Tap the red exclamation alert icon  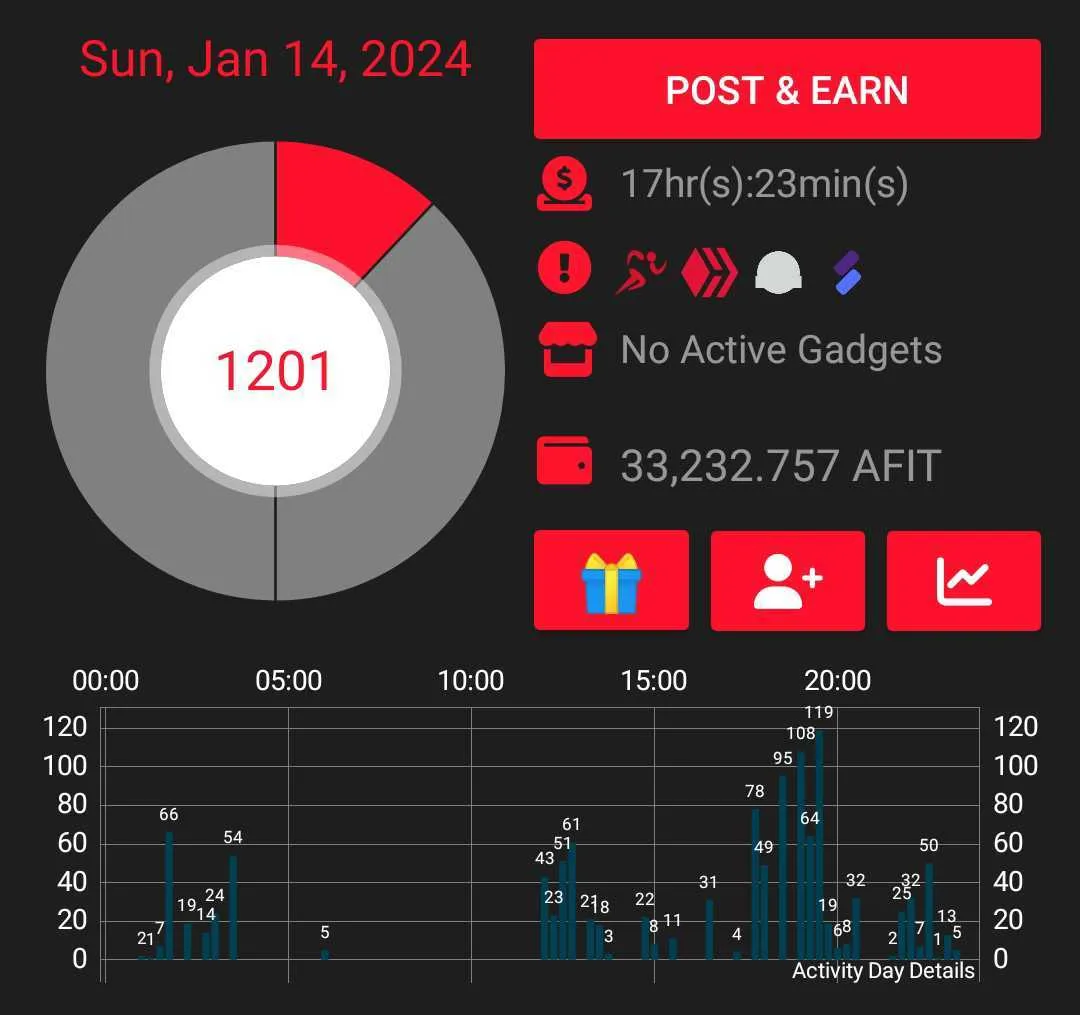(x=565, y=268)
